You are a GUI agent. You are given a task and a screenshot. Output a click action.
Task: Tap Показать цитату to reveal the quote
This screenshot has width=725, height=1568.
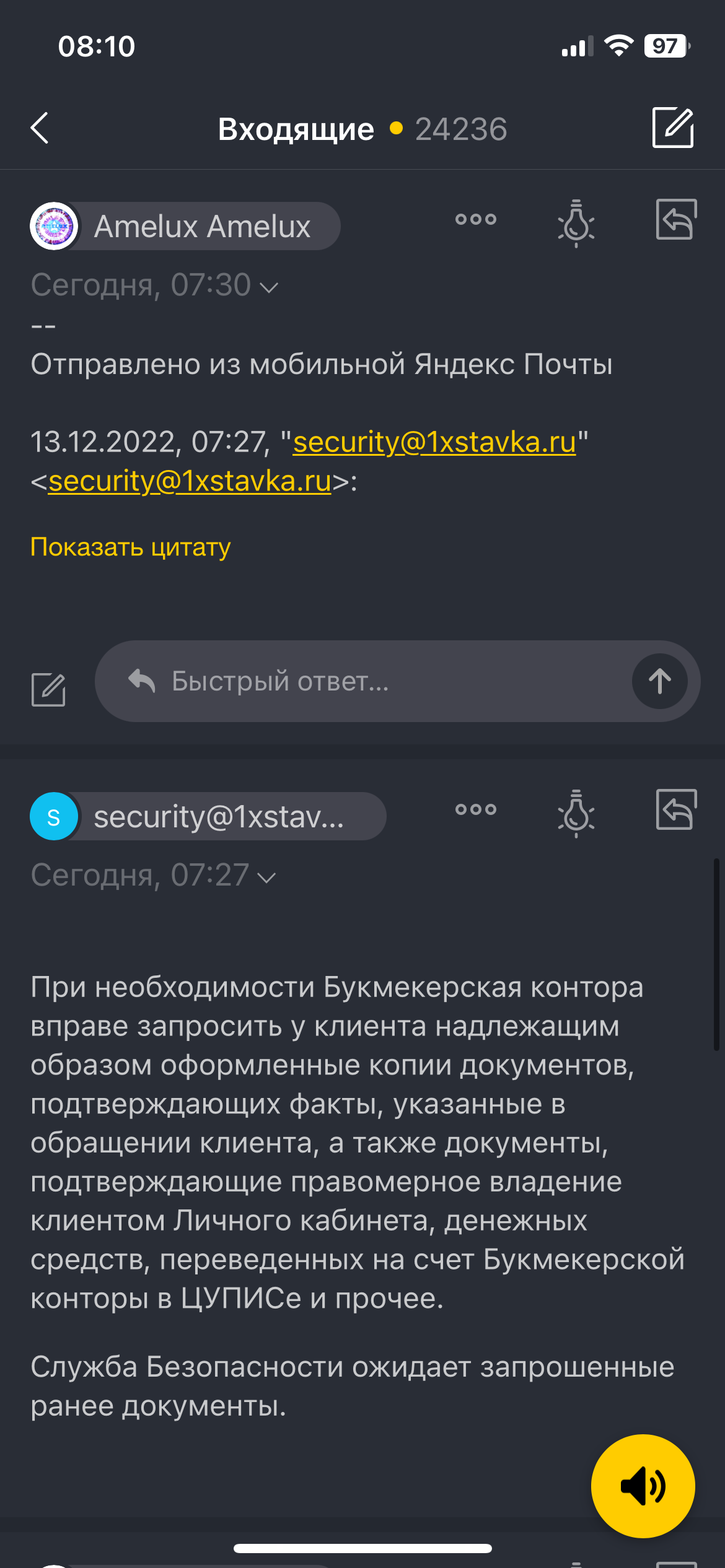131,547
